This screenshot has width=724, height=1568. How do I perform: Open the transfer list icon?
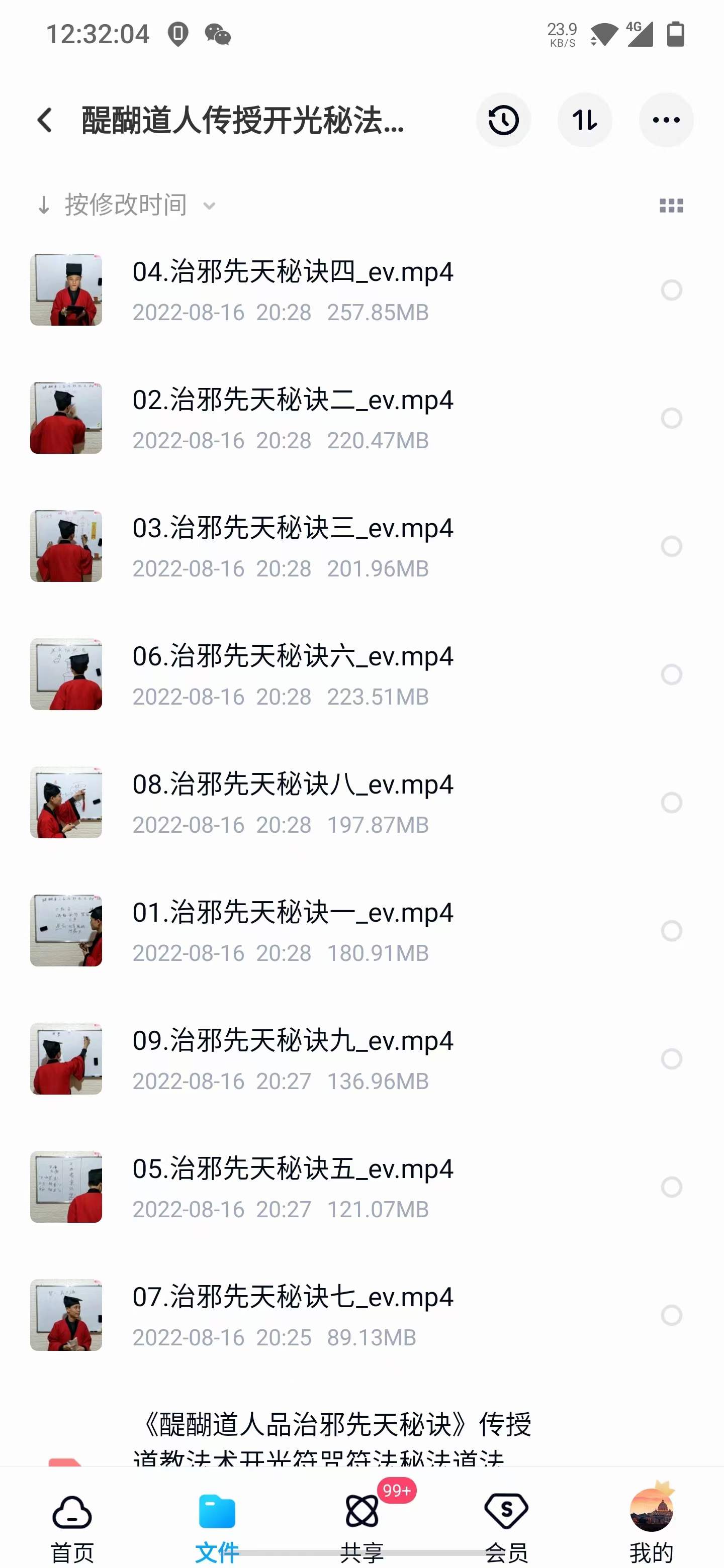585,120
